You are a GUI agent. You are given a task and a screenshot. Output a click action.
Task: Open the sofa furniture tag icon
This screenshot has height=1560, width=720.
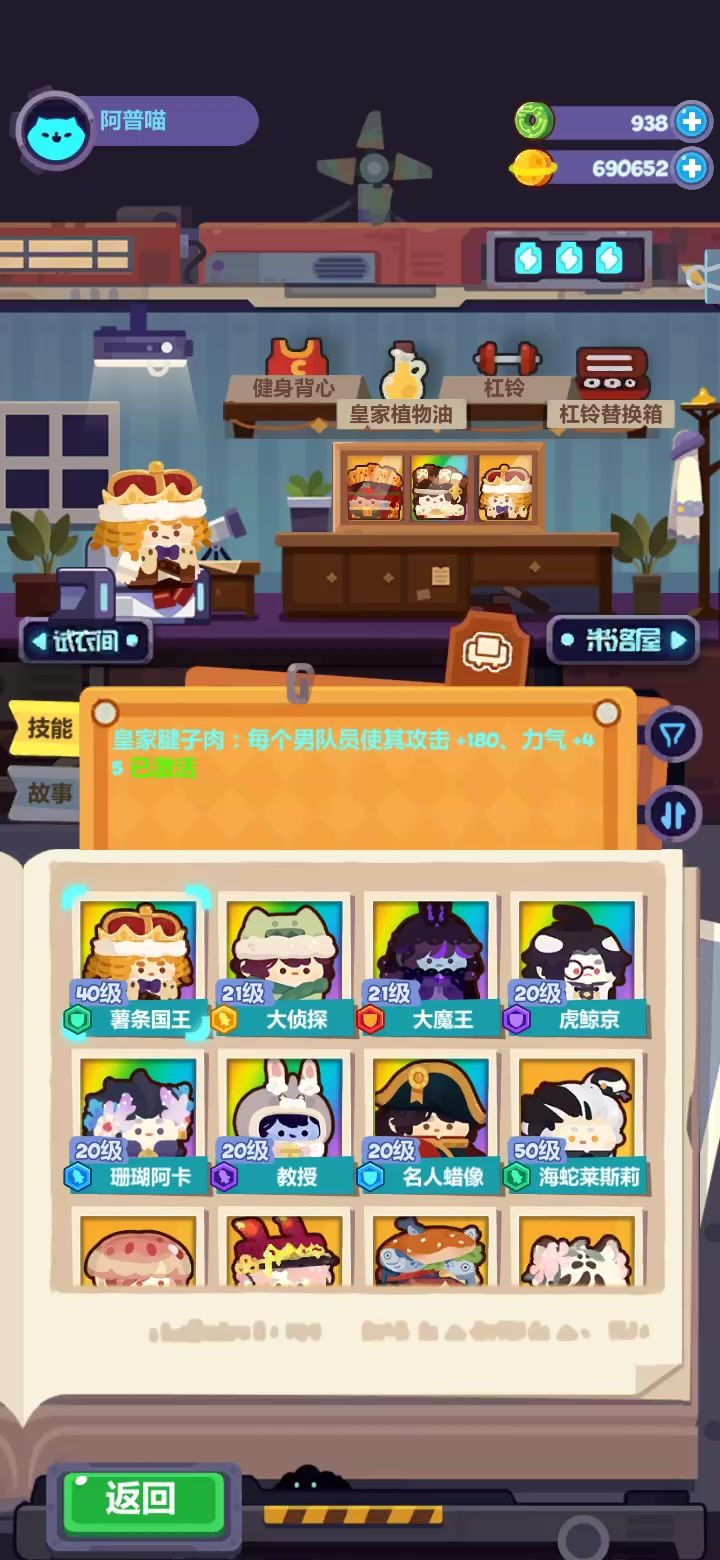(x=487, y=652)
